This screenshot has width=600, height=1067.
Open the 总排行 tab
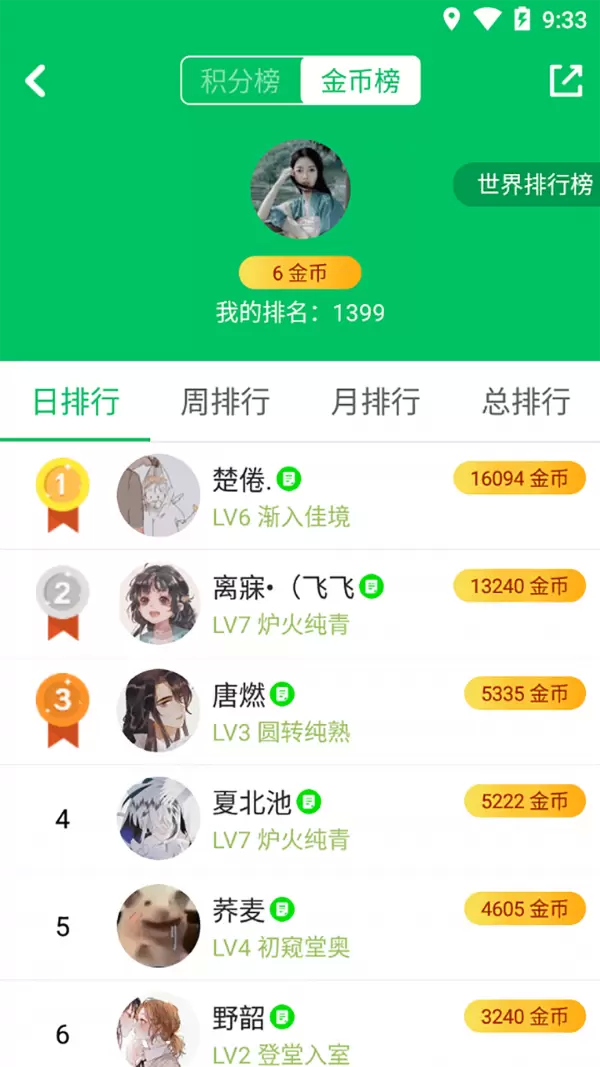(526, 402)
